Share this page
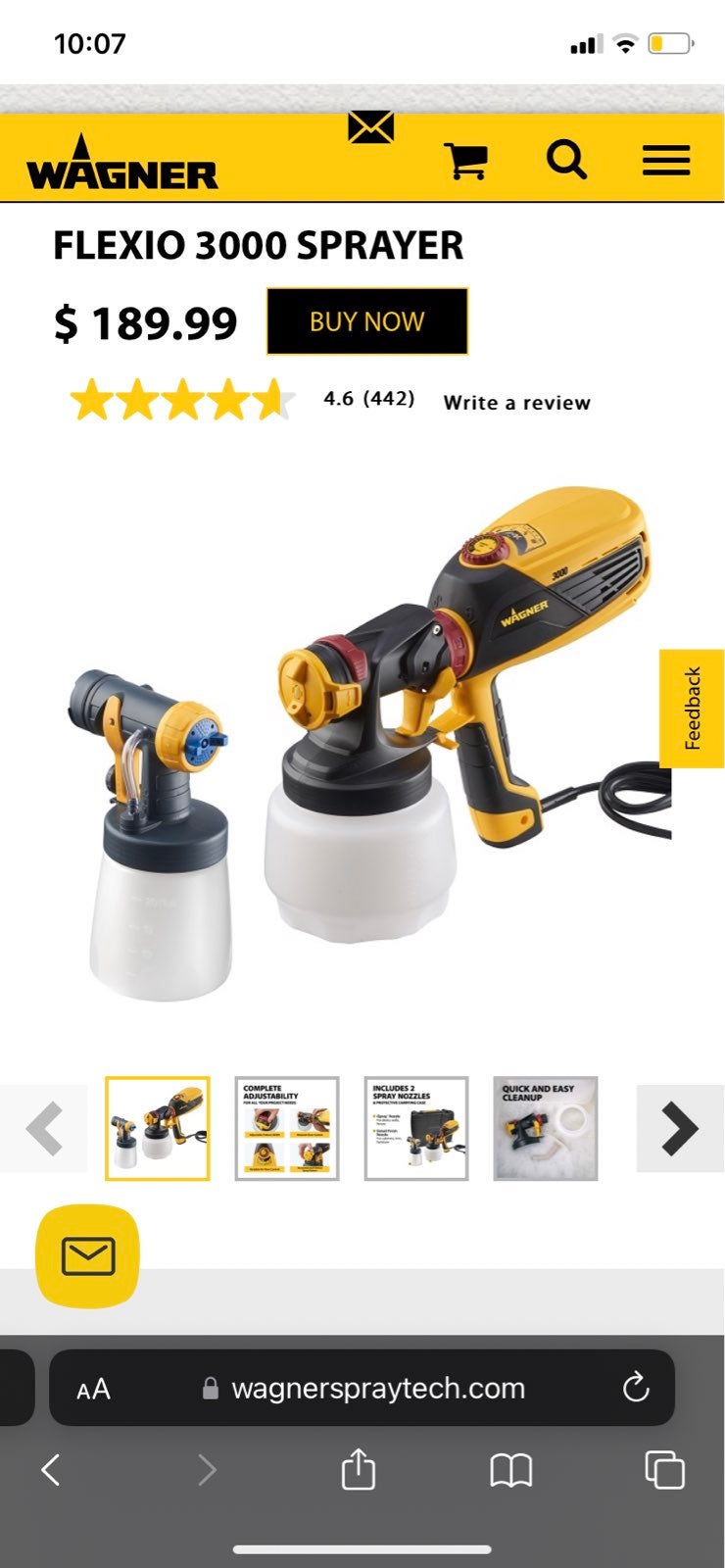The image size is (725, 1568). point(358,1469)
